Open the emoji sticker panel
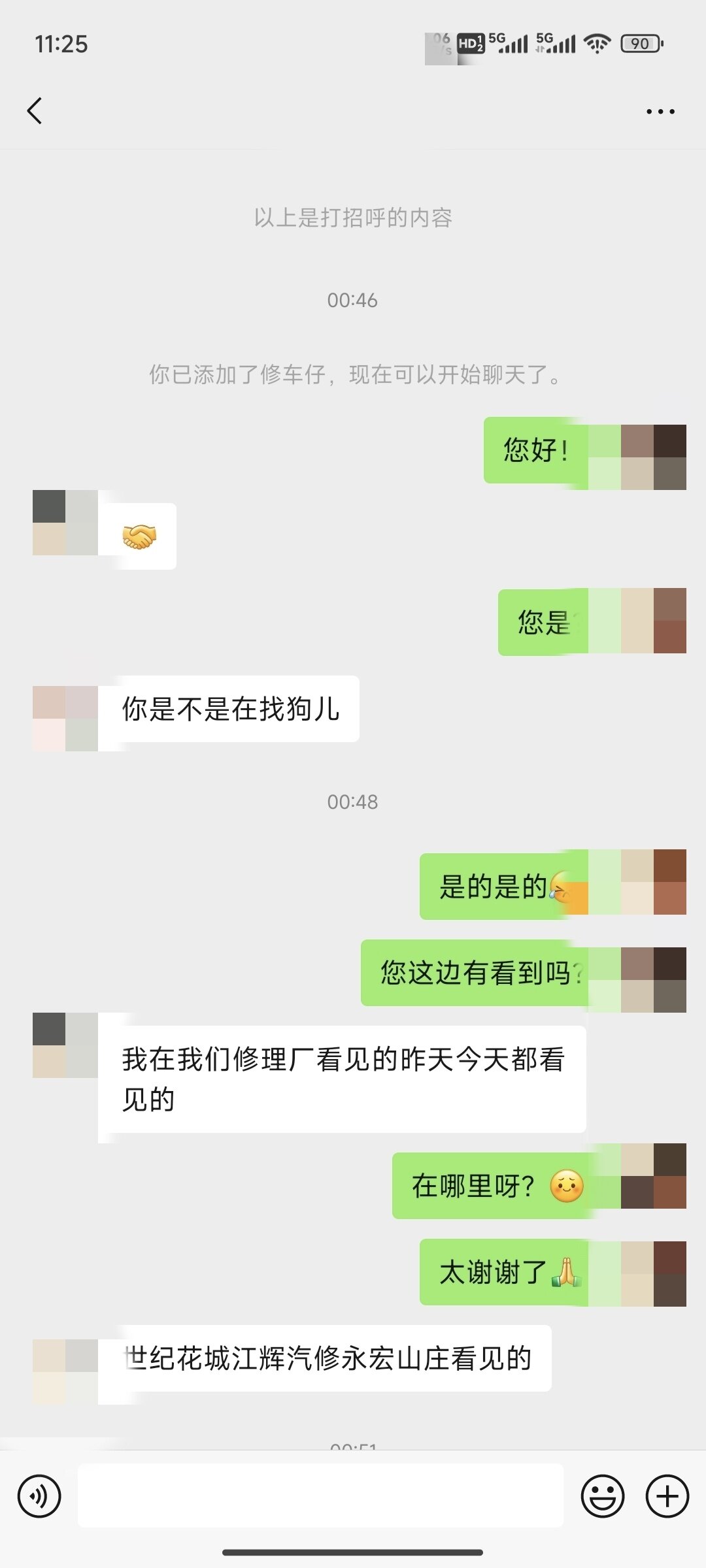Image resolution: width=706 pixels, height=1568 pixels. click(x=602, y=1496)
